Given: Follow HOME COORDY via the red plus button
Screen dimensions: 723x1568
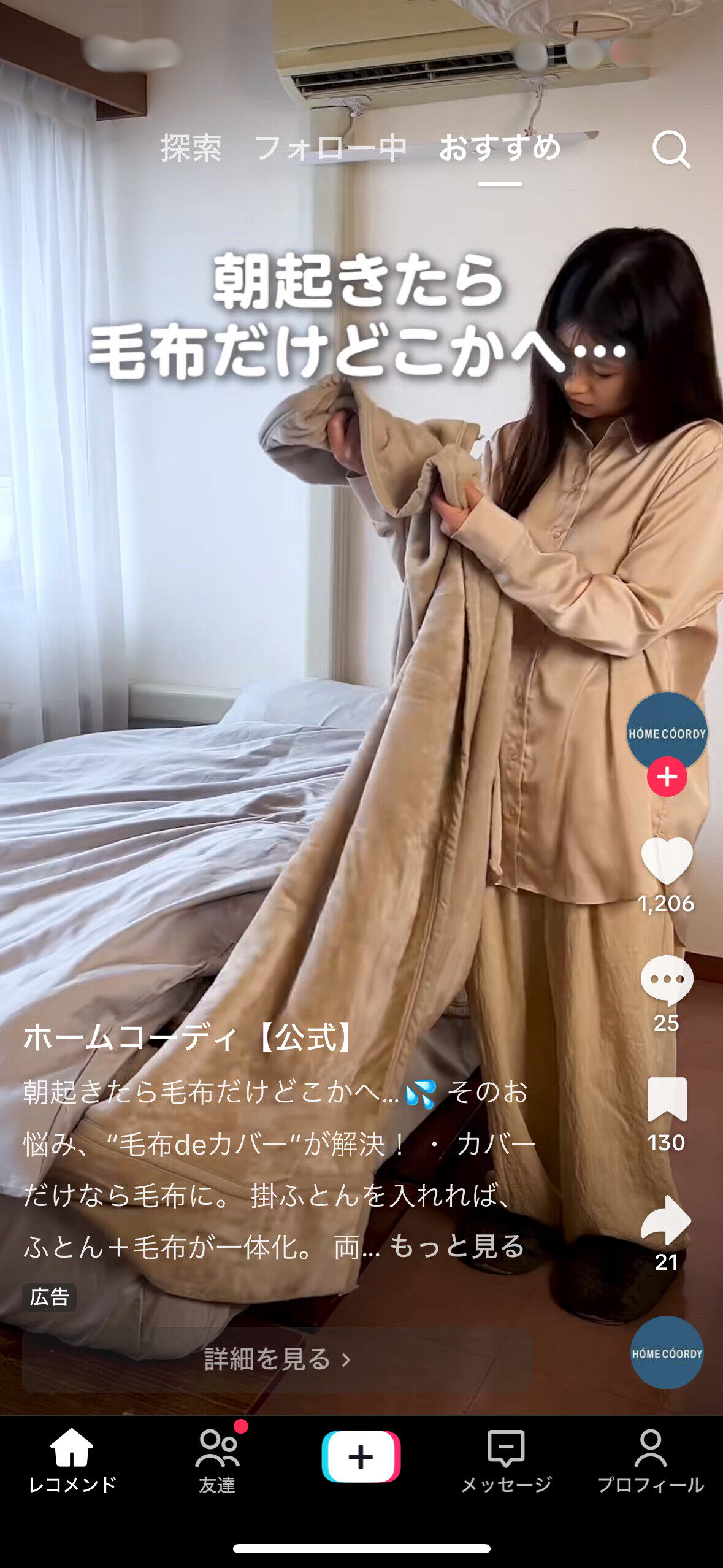Looking at the screenshot, I should [666, 778].
